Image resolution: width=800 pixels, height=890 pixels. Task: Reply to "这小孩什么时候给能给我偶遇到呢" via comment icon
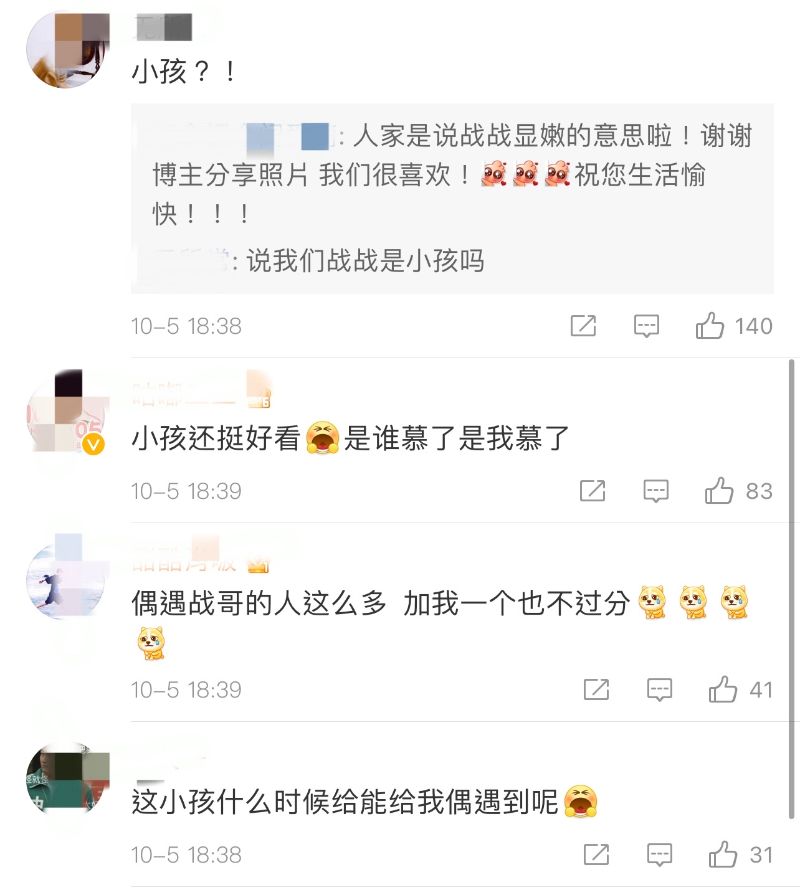659,854
